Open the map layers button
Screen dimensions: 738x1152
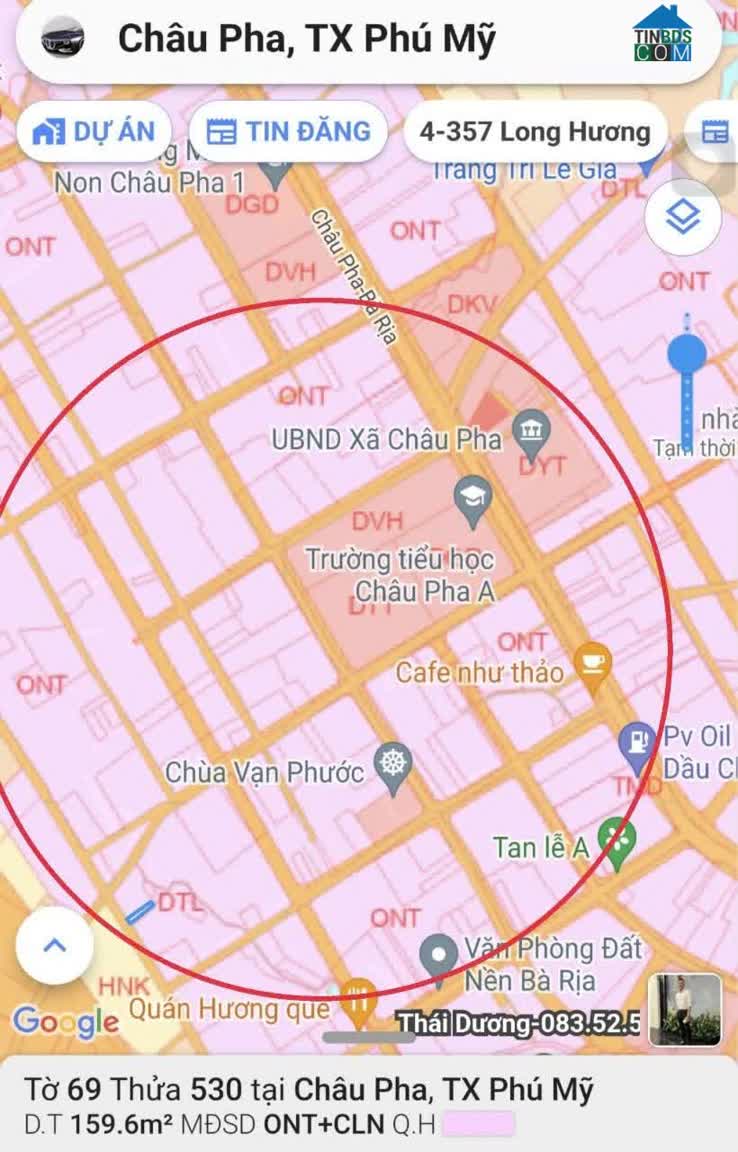[x=683, y=217]
